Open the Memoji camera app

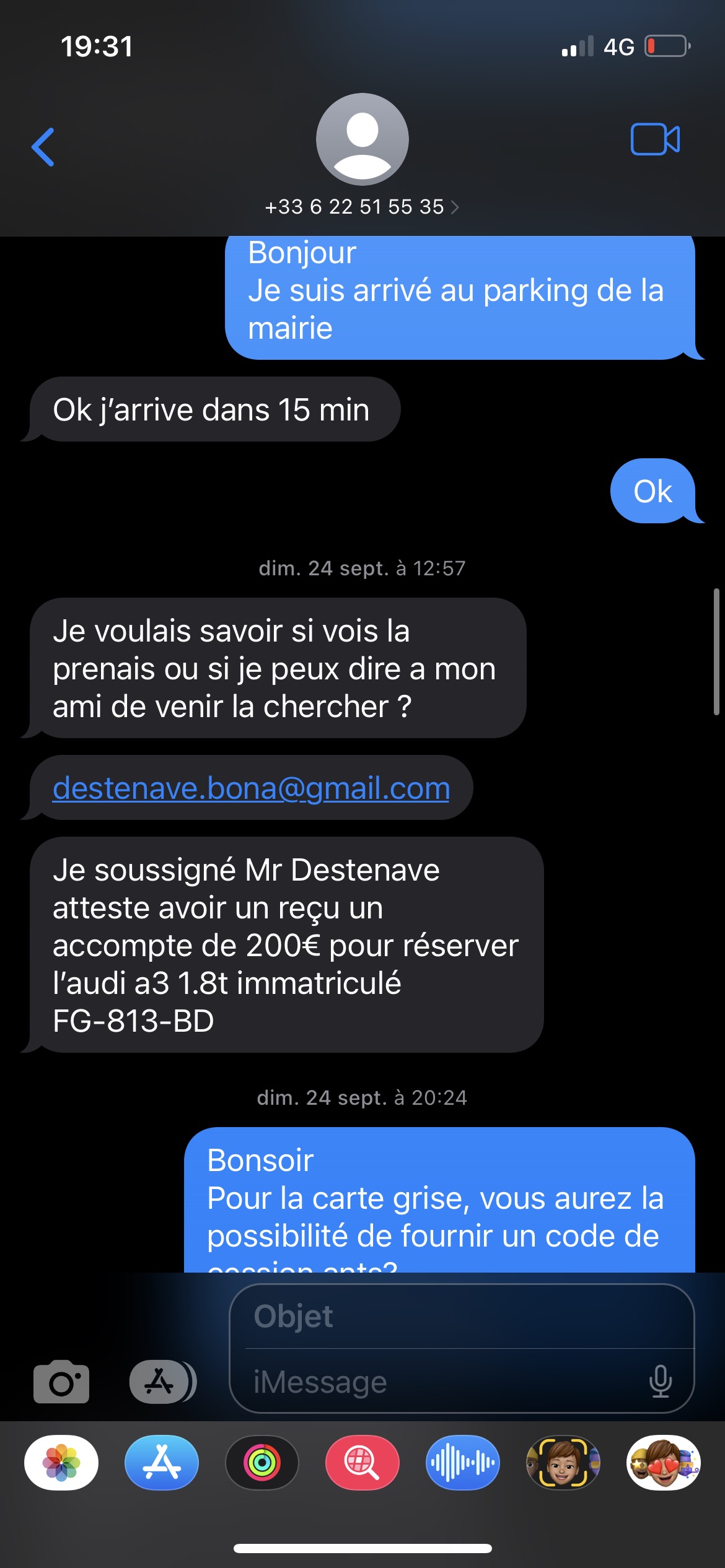pyautogui.click(x=563, y=1463)
